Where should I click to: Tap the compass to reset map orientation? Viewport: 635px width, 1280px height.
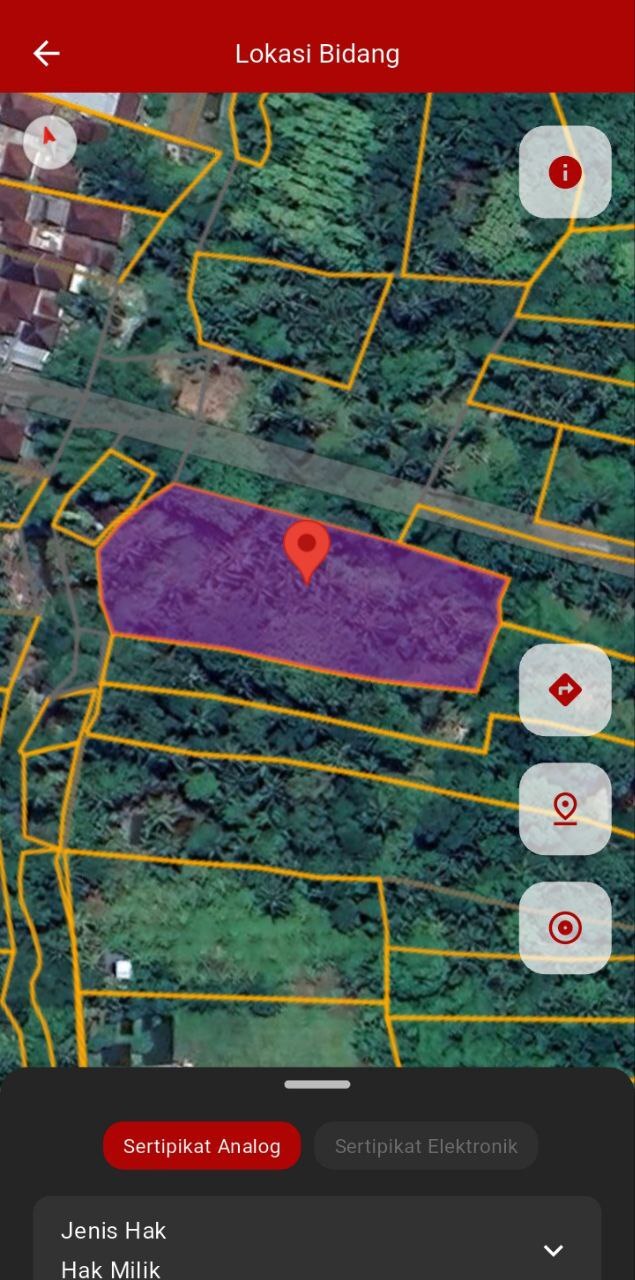point(50,142)
